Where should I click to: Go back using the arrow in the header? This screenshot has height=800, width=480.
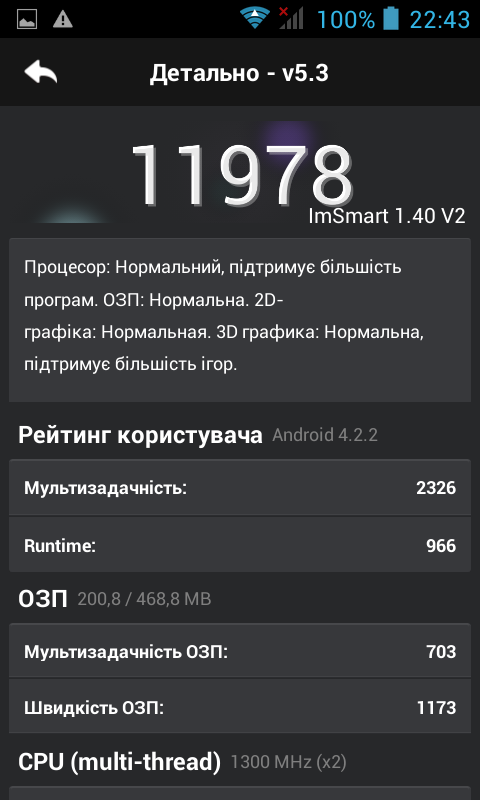click(41, 72)
